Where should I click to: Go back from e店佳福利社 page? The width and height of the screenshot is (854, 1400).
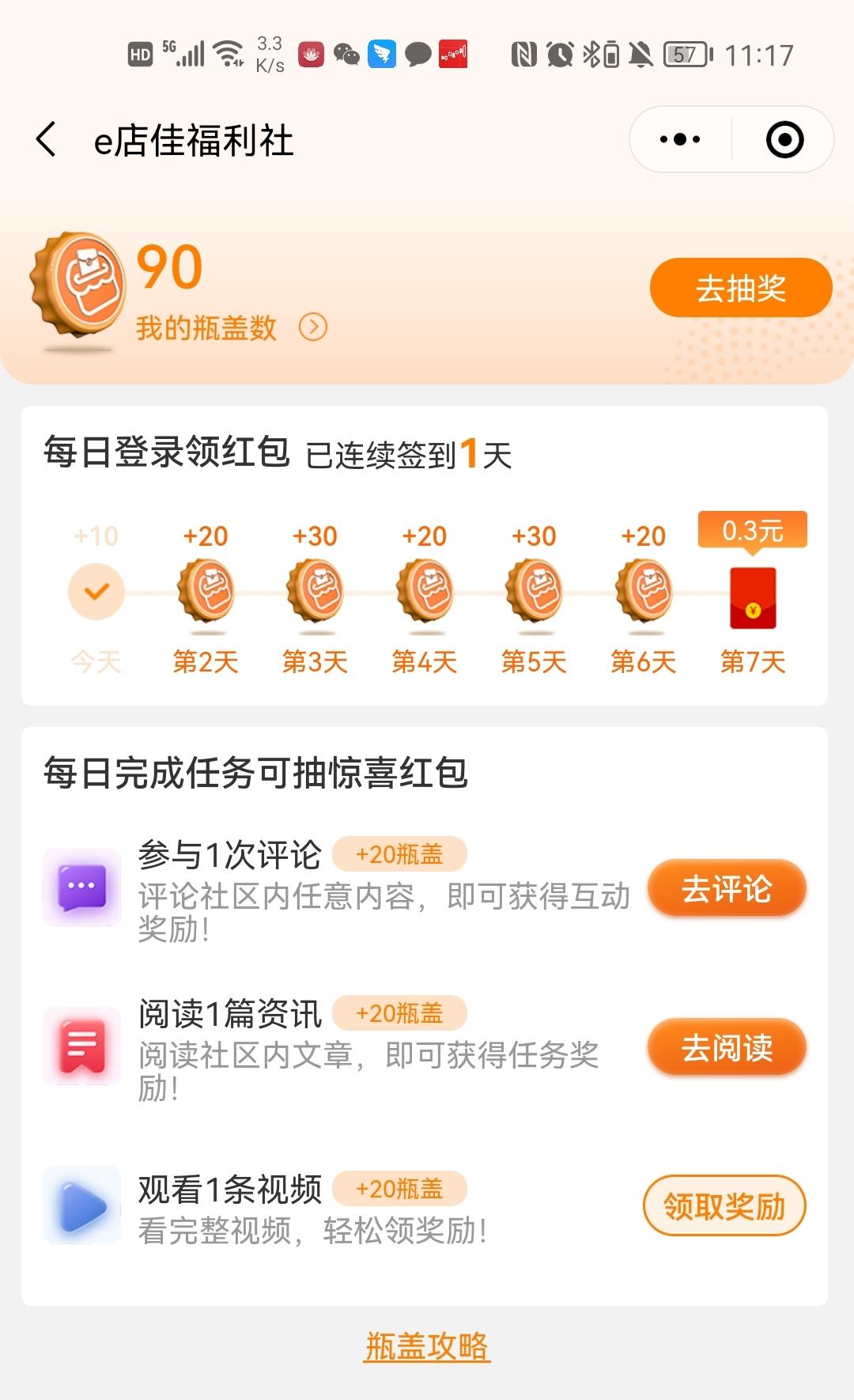pyautogui.click(x=47, y=140)
